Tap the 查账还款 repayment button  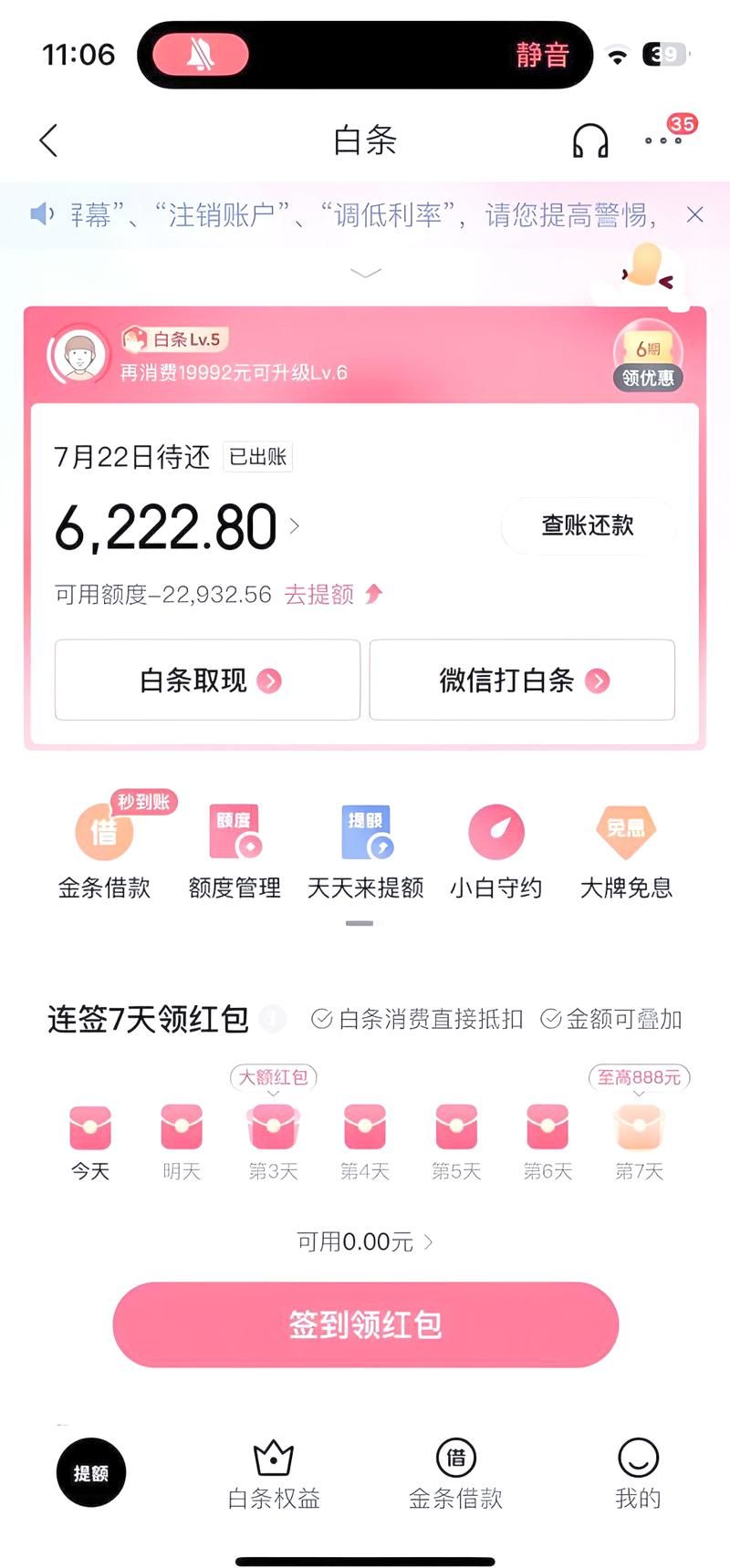tap(587, 526)
